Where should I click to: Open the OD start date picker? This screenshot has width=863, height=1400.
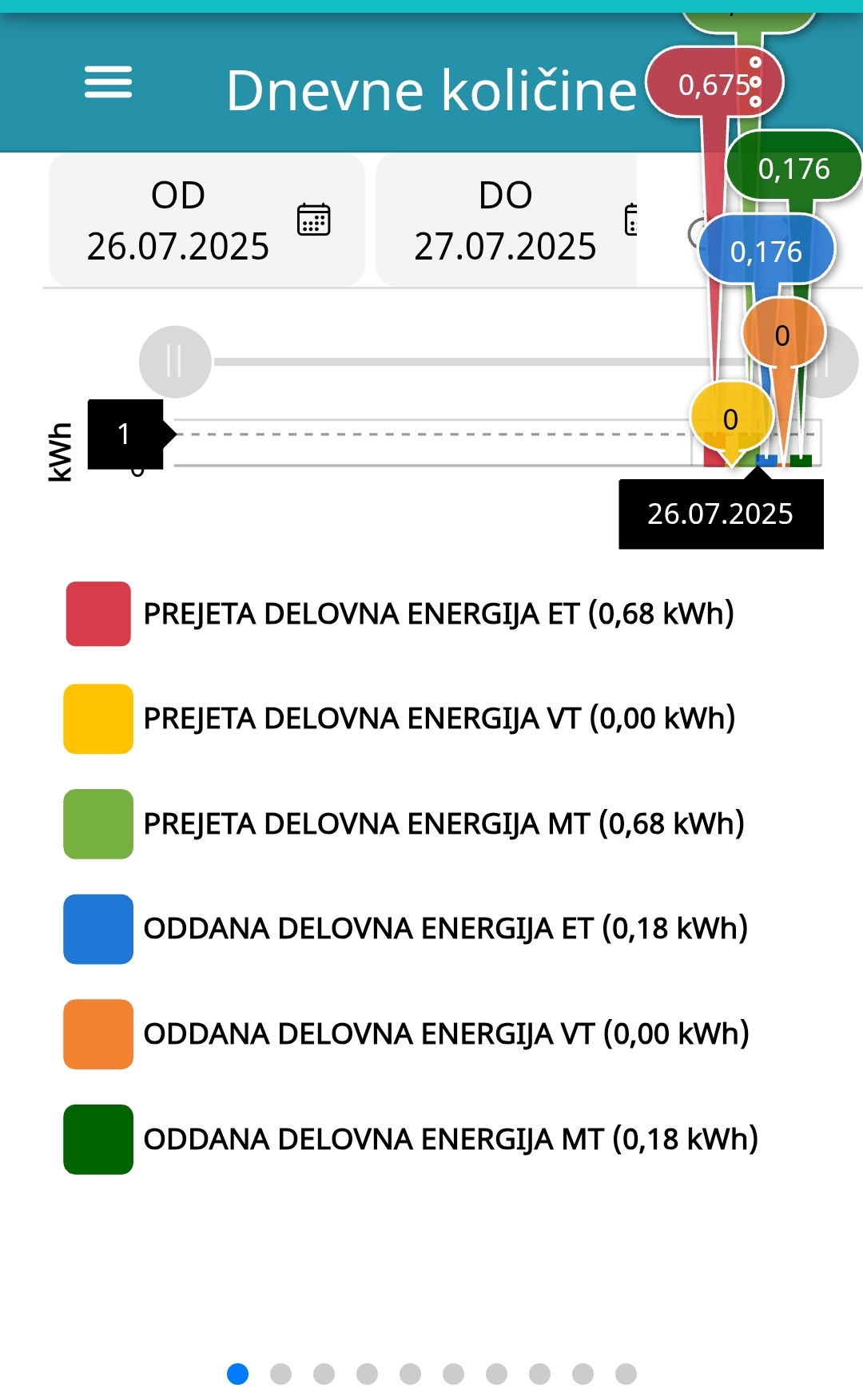tap(207, 220)
